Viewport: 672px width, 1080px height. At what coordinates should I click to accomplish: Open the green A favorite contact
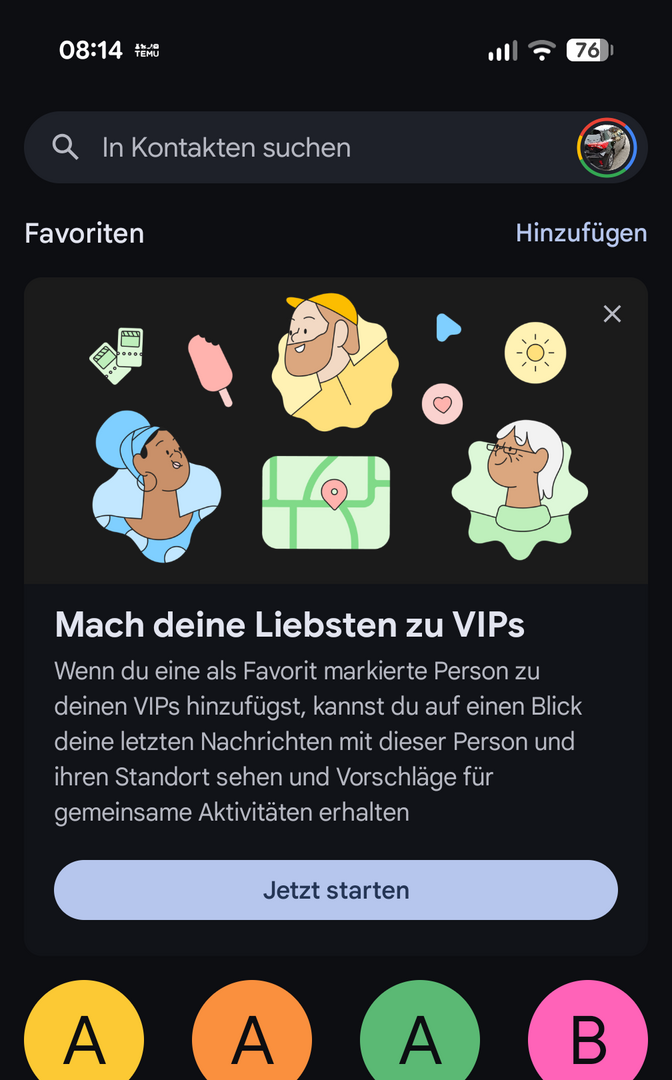[420, 1035]
